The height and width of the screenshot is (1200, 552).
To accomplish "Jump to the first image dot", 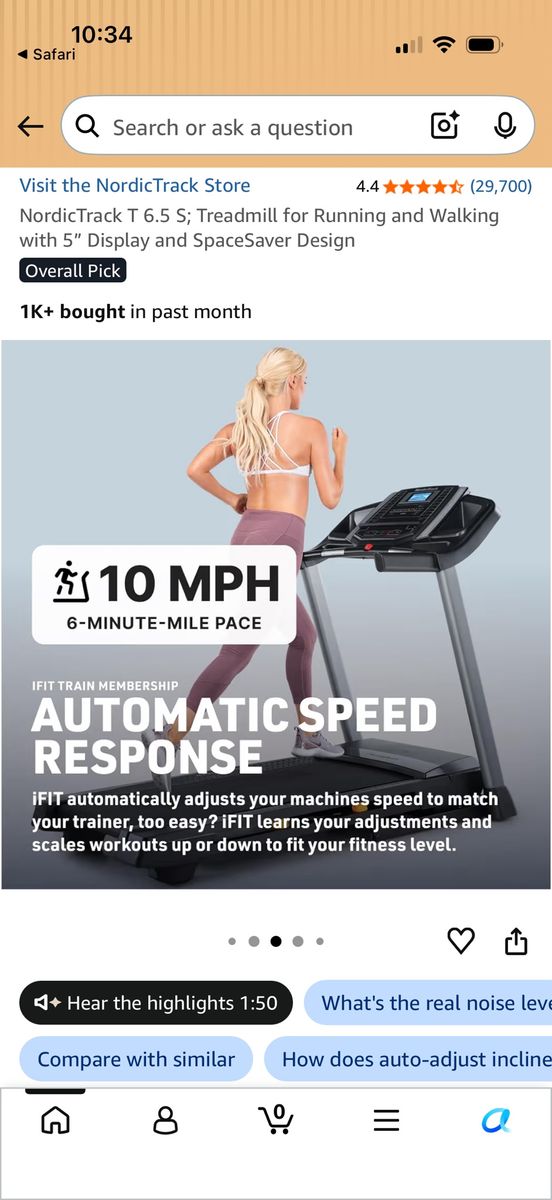I will 232,941.
